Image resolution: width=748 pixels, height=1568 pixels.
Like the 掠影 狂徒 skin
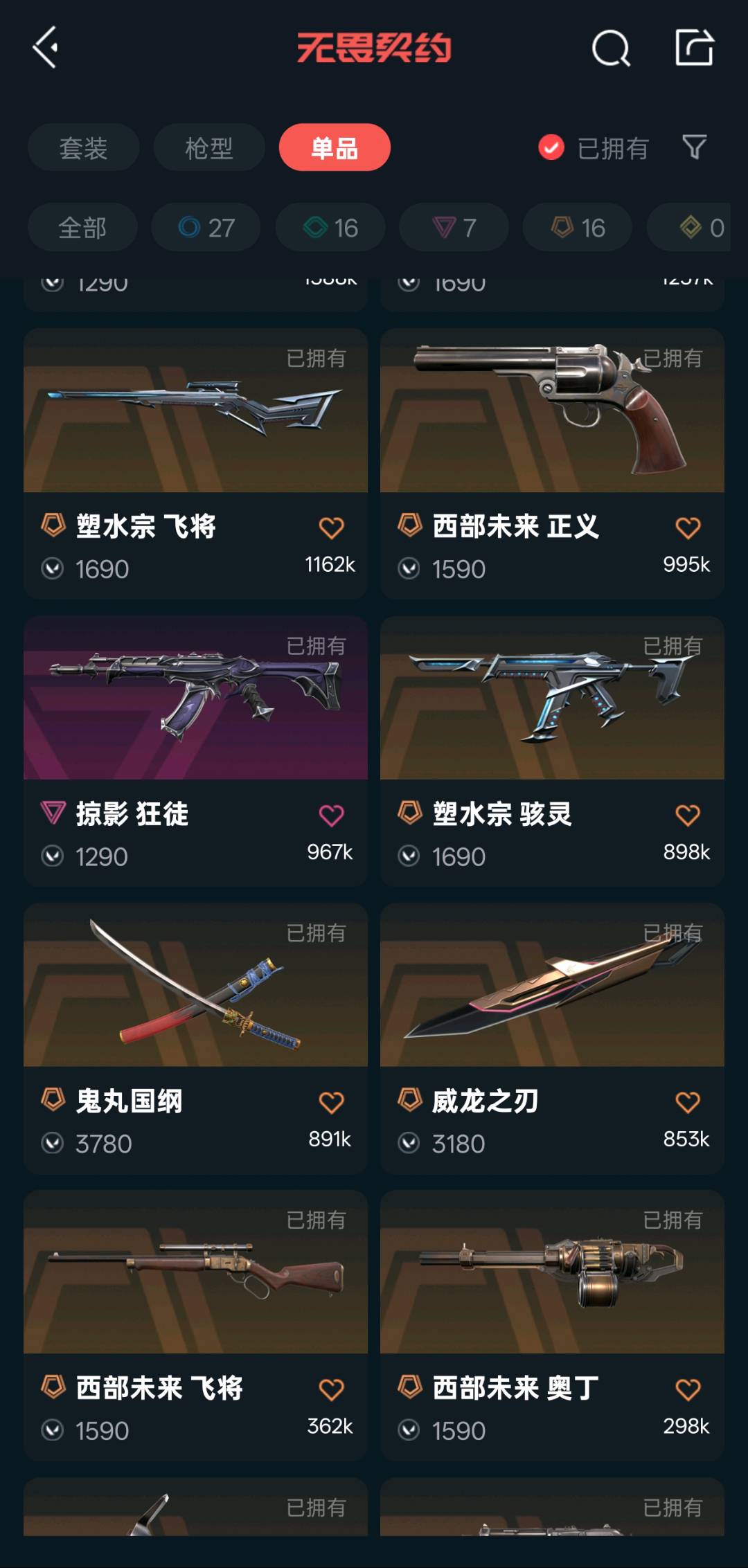[x=331, y=815]
